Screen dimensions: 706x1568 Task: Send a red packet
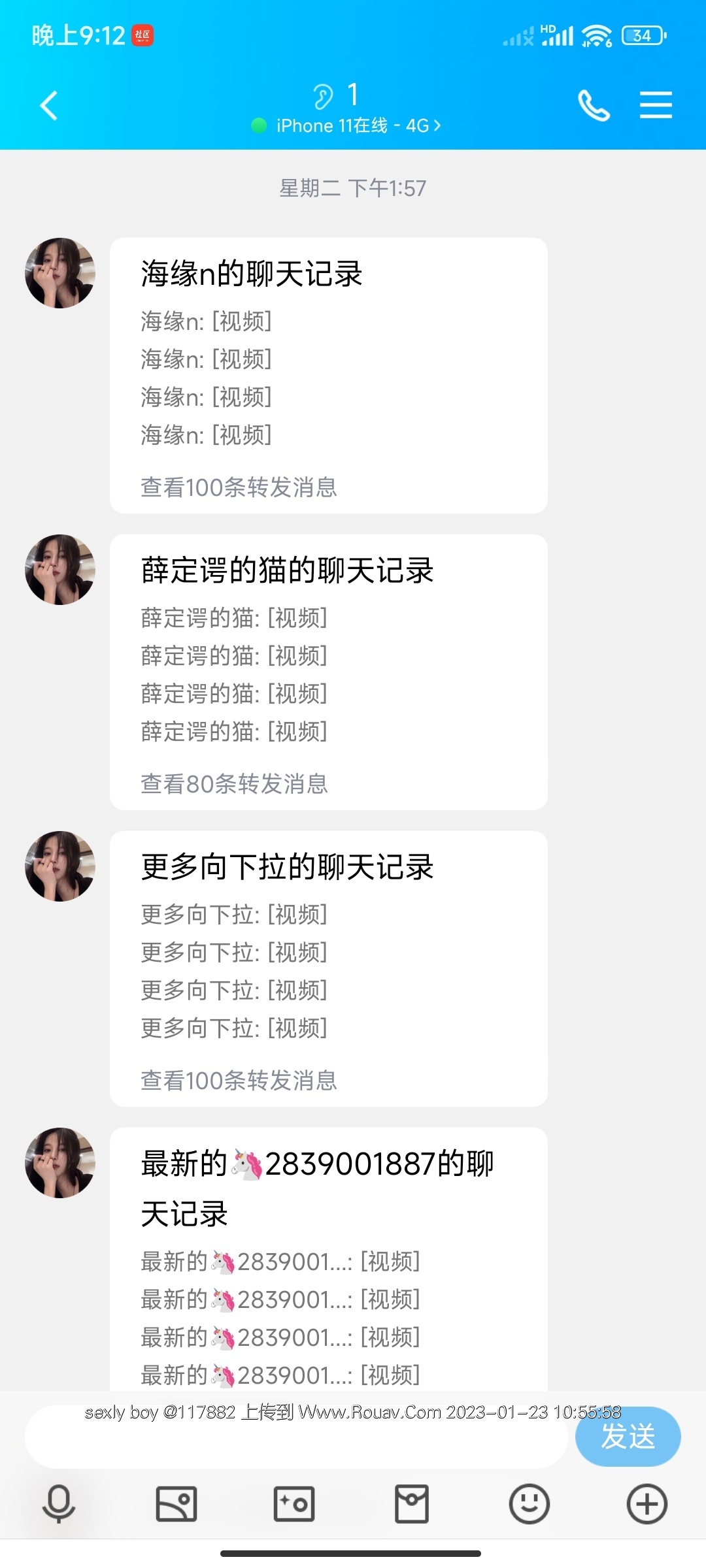(412, 1504)
